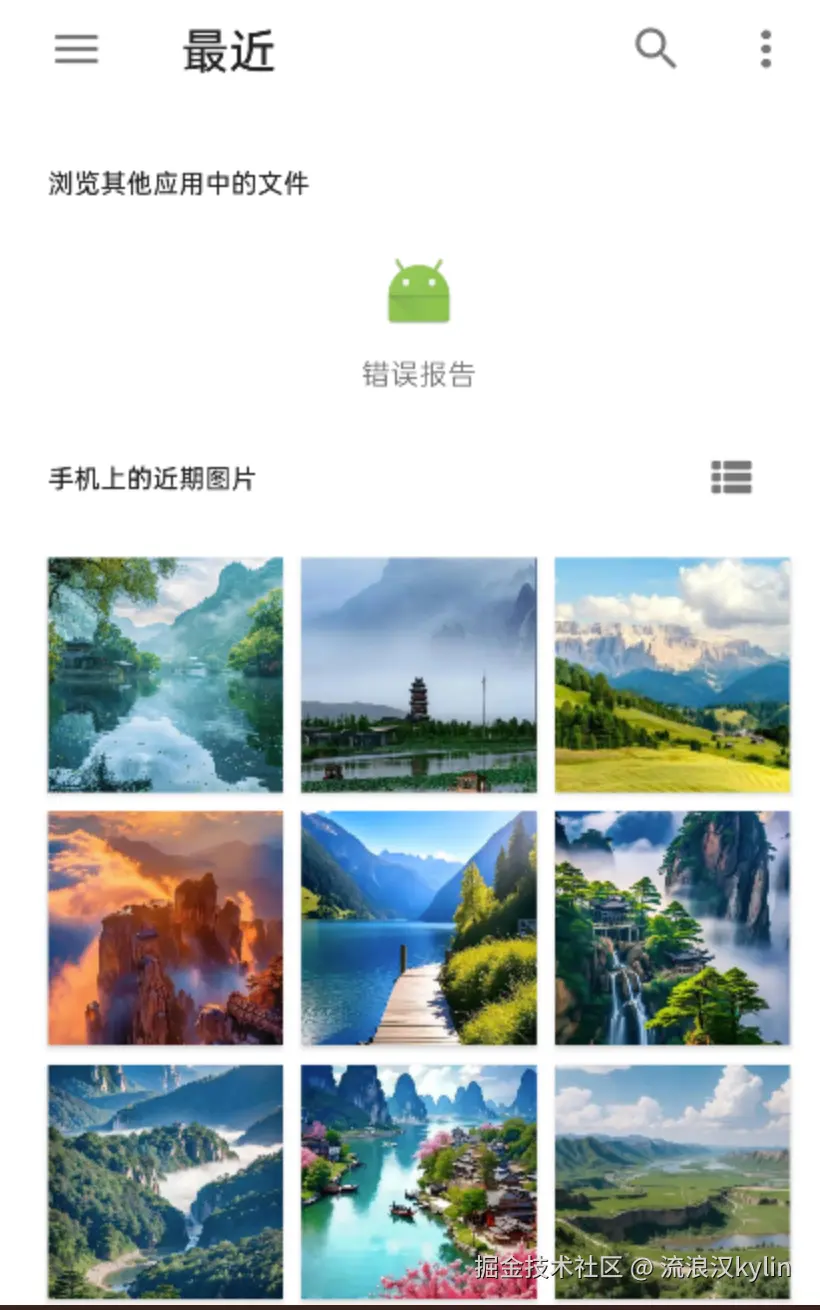Viewport: 820px width, 1310px height.
Task: Open the navigation drawer menu
Action: click(76, 49)
